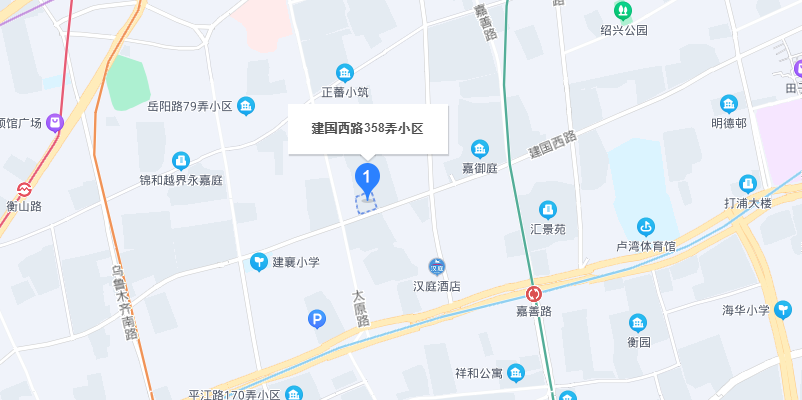Image resolution: width=802 pixels, height=400 pixels.
Task: Tap the 锦和越界永嘉庭 marker
Action: tap(181, 160)
